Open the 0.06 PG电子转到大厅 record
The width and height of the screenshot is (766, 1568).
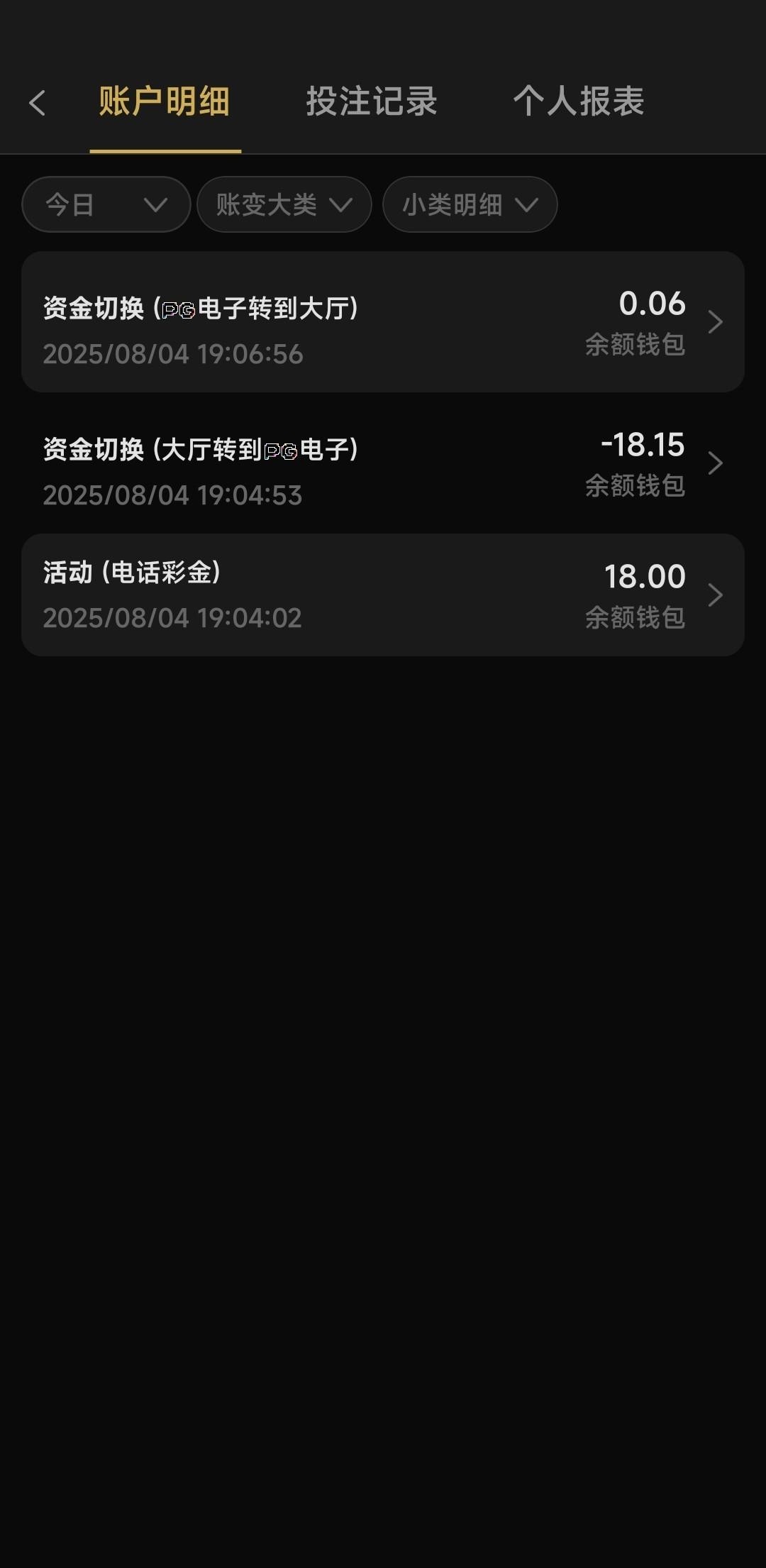point(383,322)
